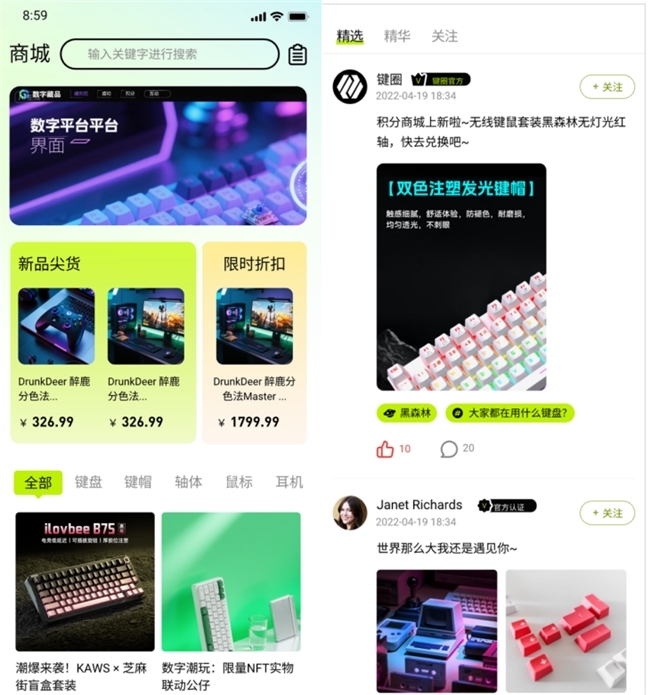Screen dimensions: 650x695
Task: Like the 键圈 post
Action: coord(386,449)
